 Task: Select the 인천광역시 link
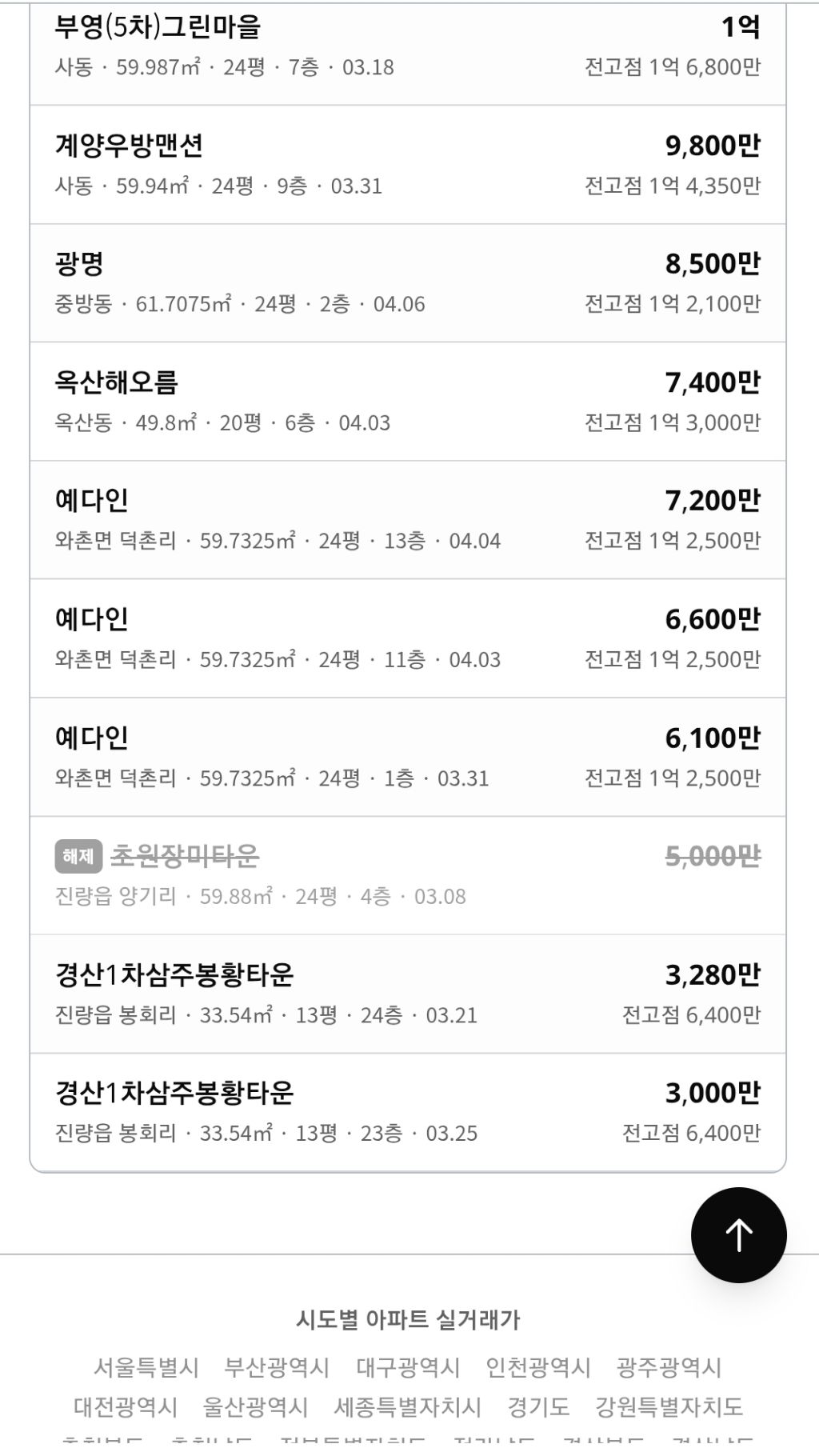538,1367
